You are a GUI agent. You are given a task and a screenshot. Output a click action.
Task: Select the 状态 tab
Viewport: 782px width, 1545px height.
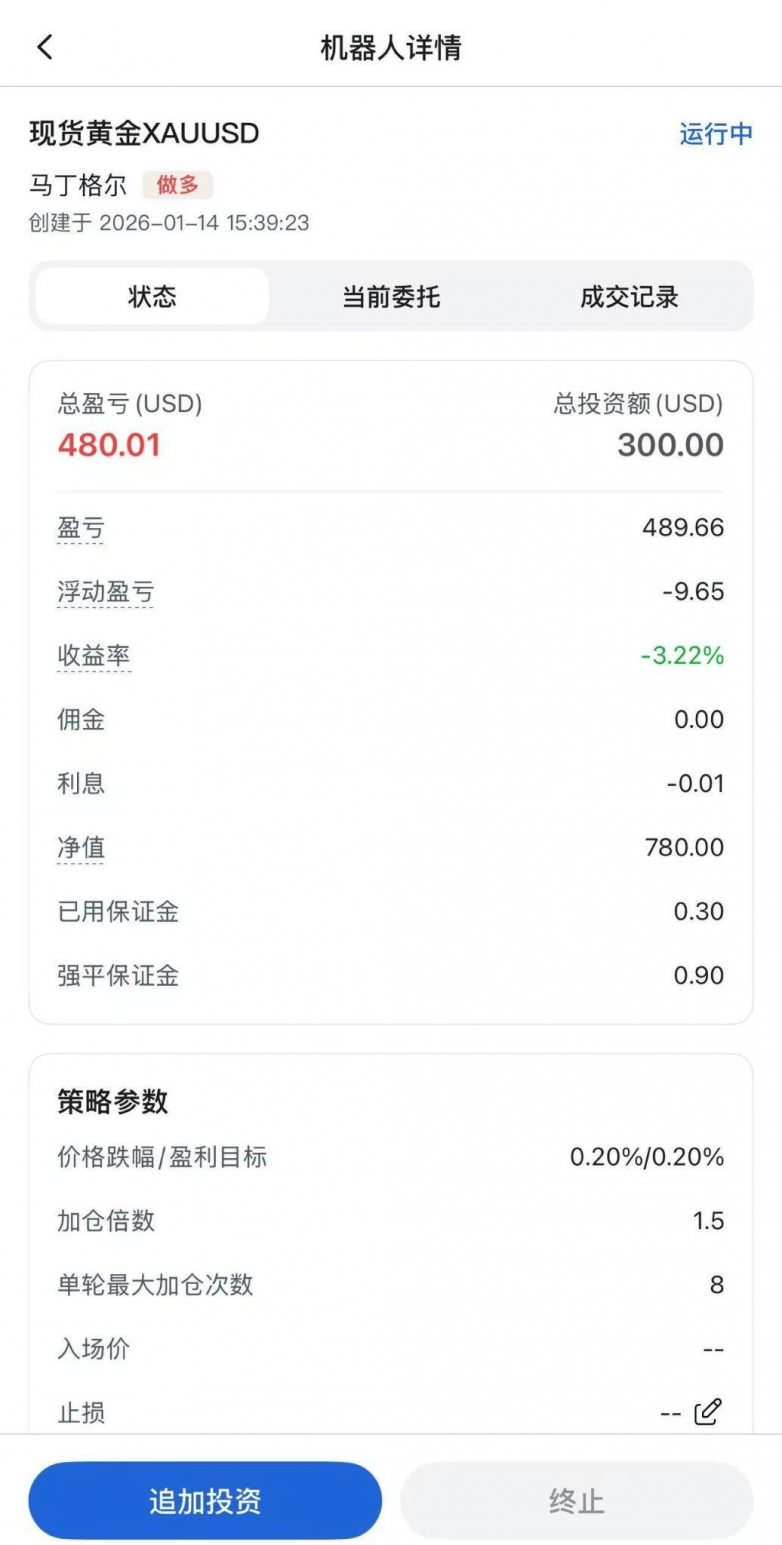pos(152,297)
